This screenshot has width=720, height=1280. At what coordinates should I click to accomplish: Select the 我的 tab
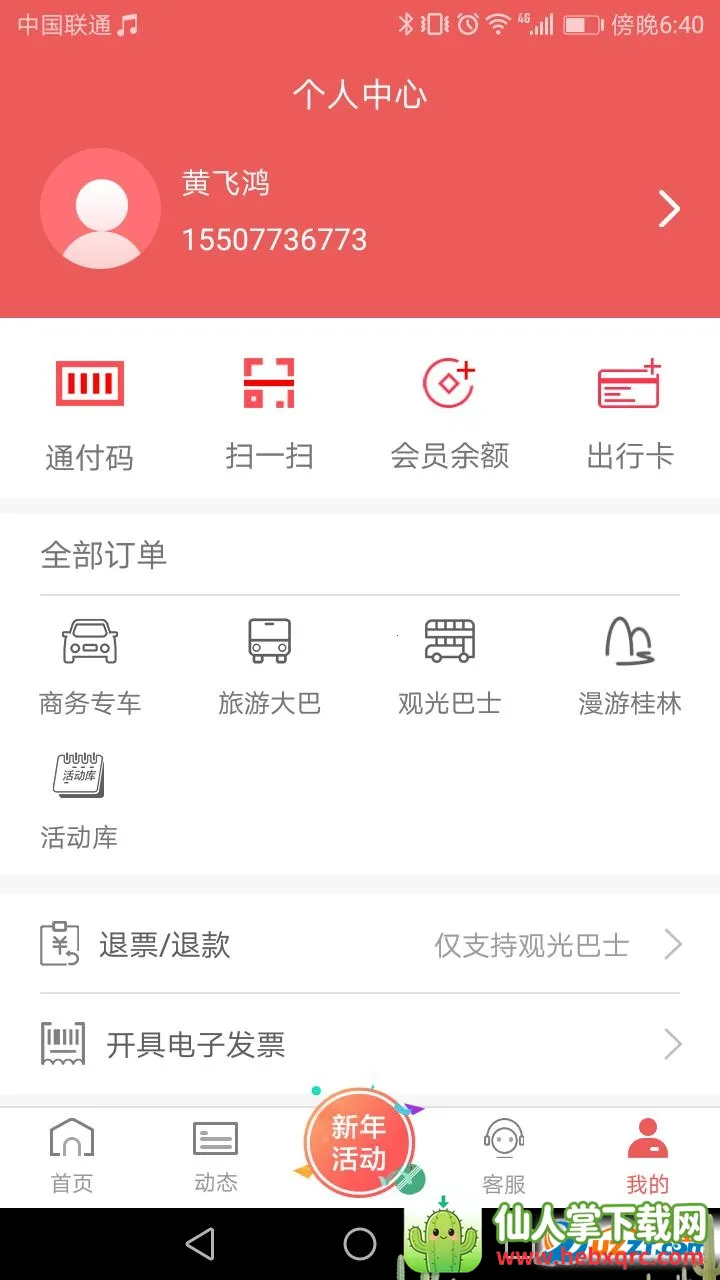click(x=647, y=1157)
